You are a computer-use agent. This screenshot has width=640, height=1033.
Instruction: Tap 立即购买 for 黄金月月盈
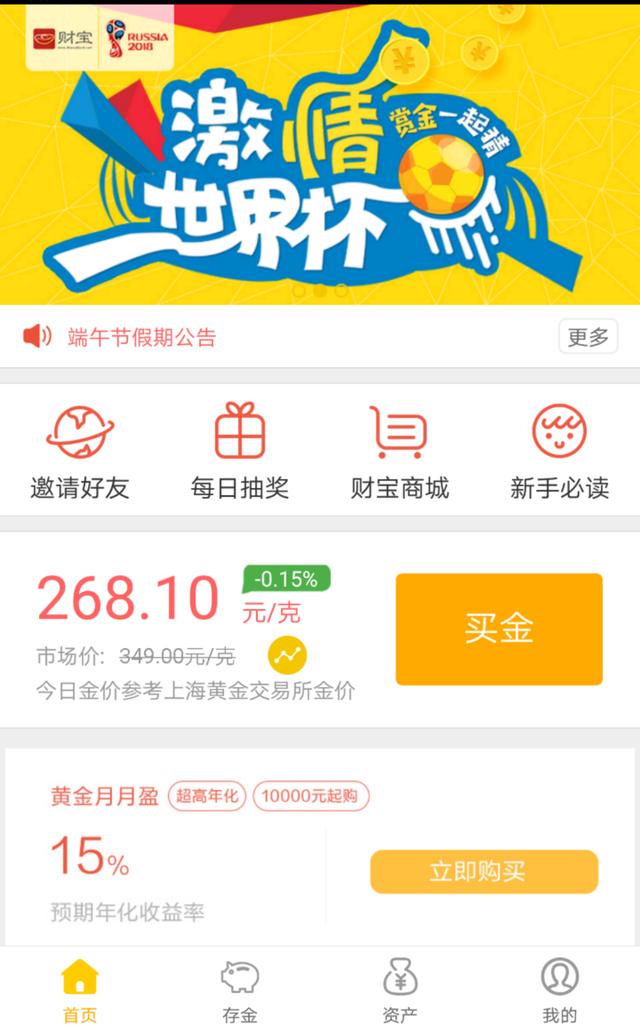(x=484, y=871)
